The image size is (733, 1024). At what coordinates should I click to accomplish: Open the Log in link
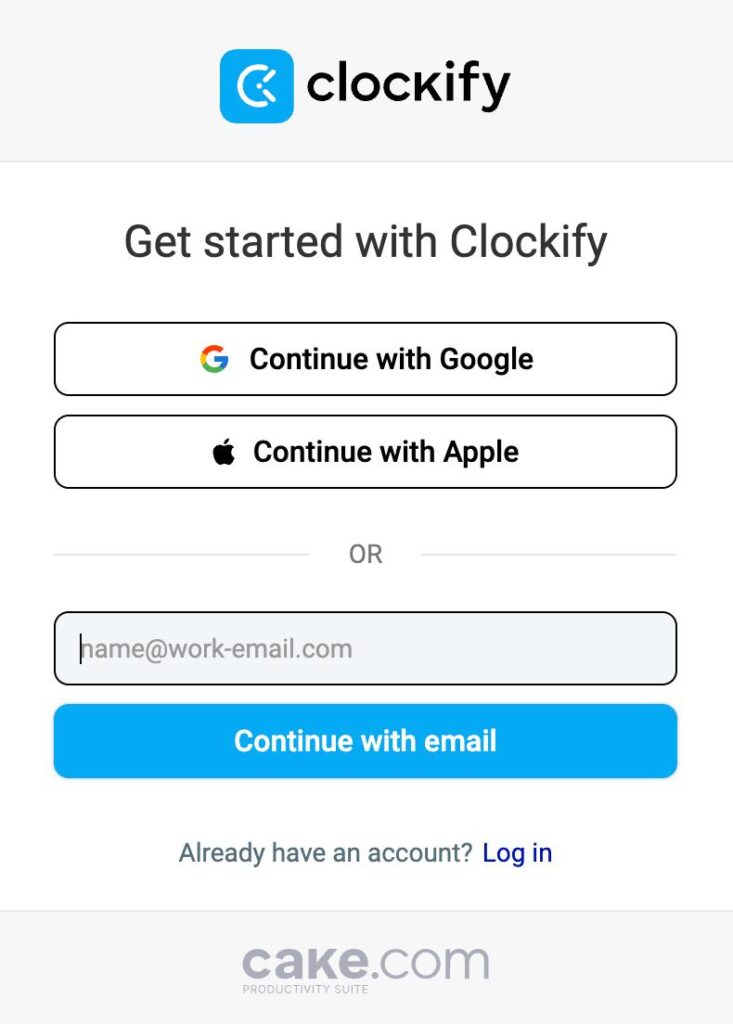click(517, 853)
